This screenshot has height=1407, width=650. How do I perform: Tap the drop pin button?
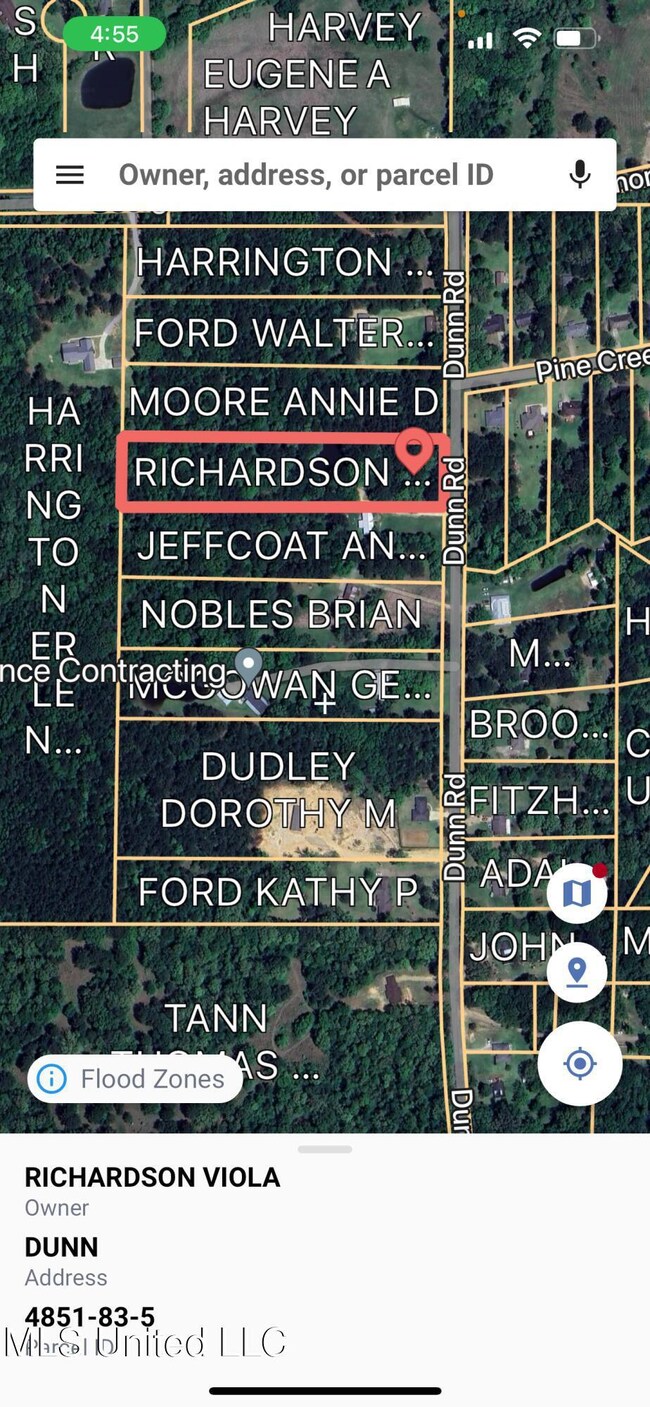tap(577, 971)
